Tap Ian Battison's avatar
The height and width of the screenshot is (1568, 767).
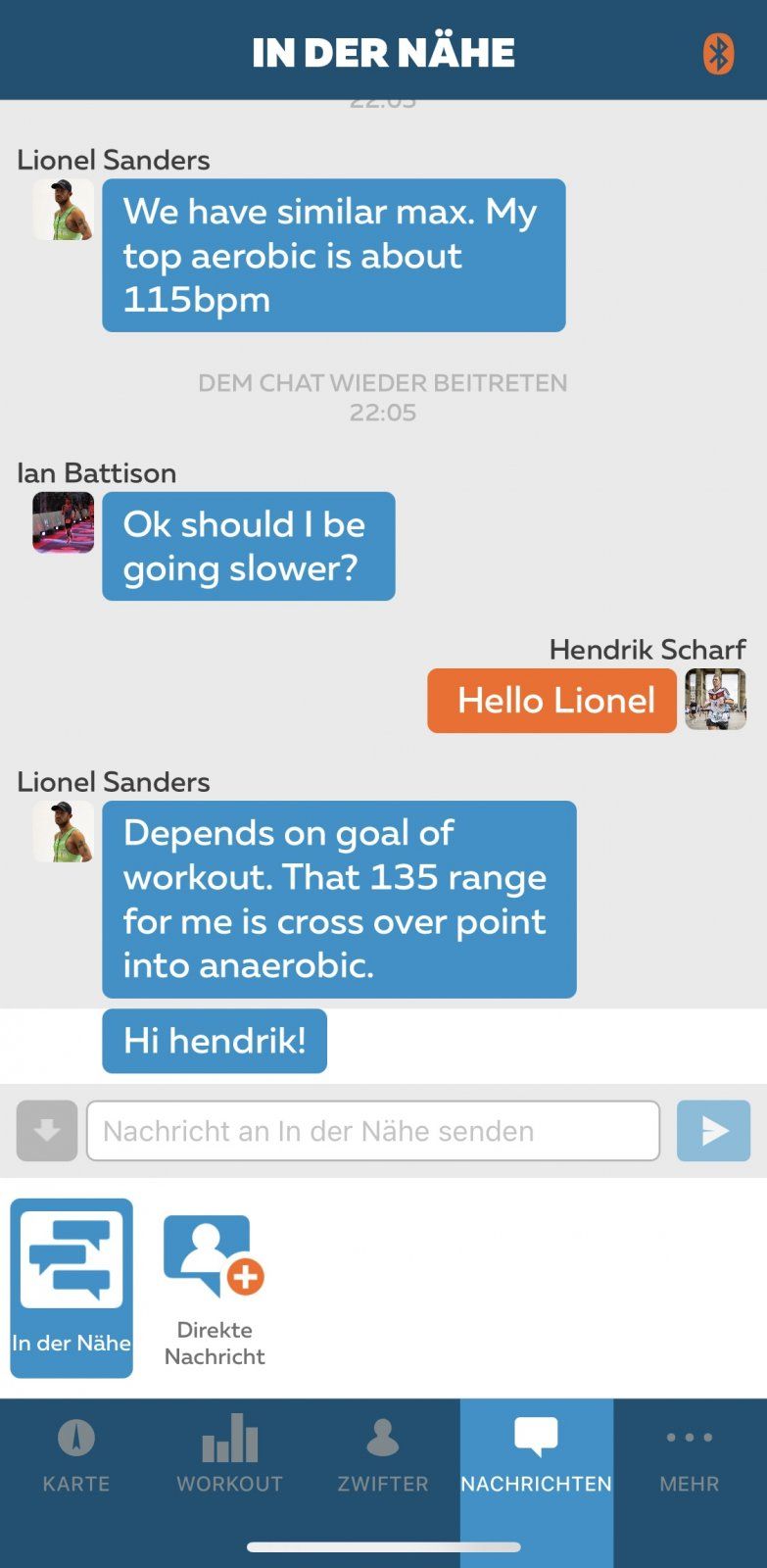coord(64,522)
